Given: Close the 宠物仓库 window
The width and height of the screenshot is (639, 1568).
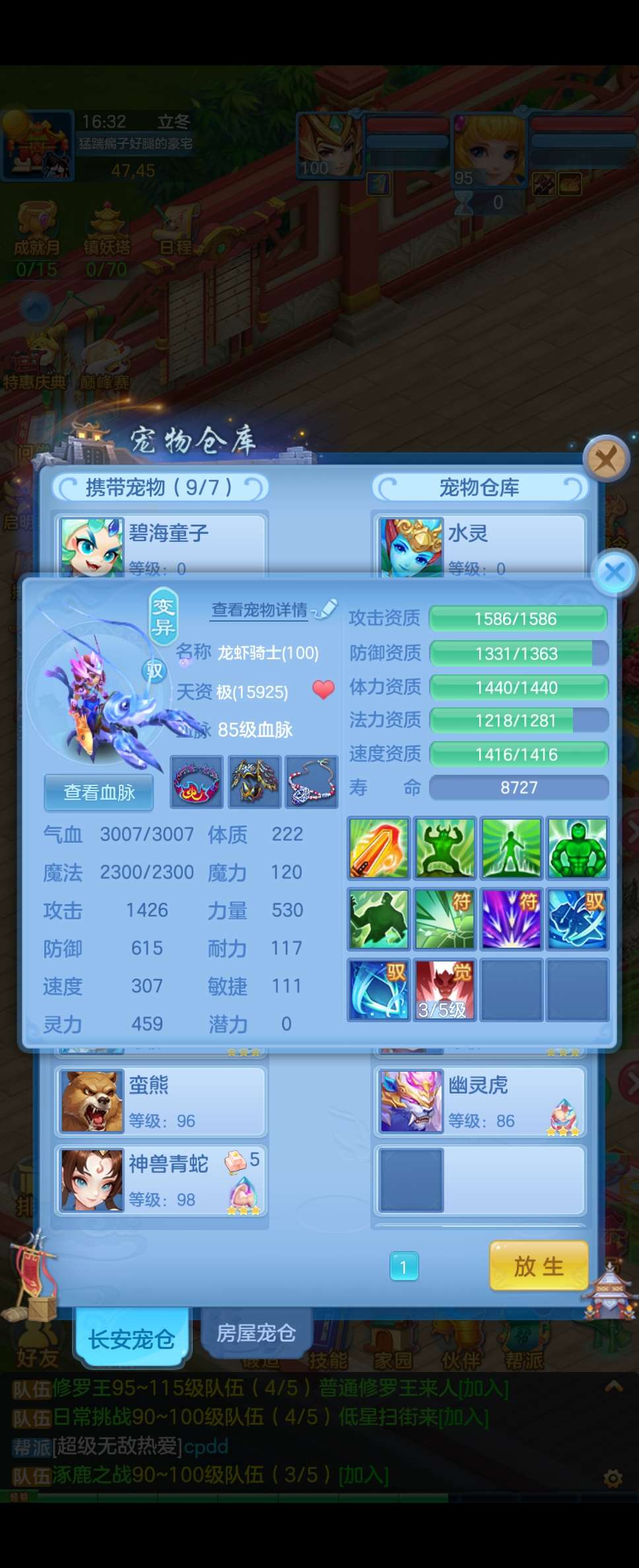Looking at the screenshot, I should pos(605,458).
